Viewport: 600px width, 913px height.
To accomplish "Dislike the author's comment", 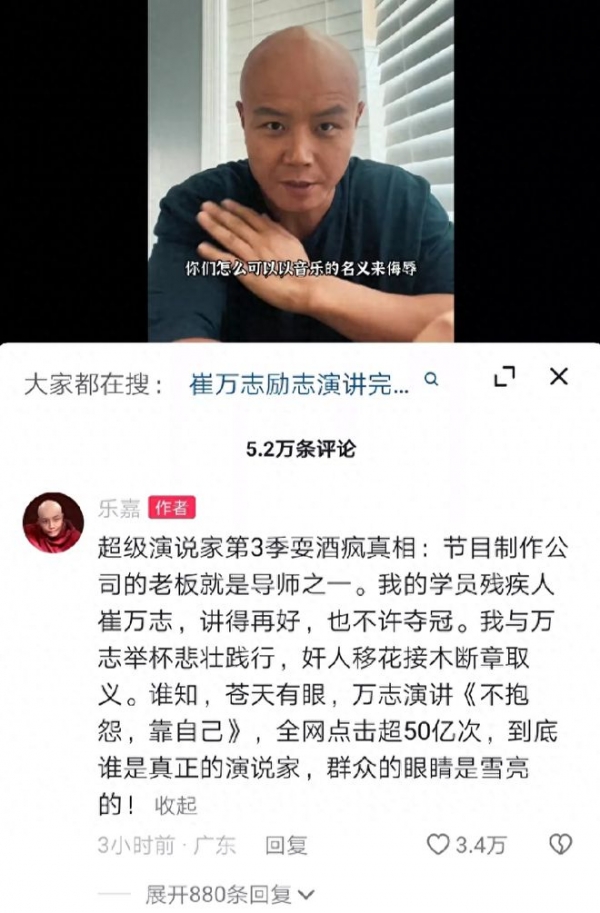I will pyautogui.click(x=559, y=846).
